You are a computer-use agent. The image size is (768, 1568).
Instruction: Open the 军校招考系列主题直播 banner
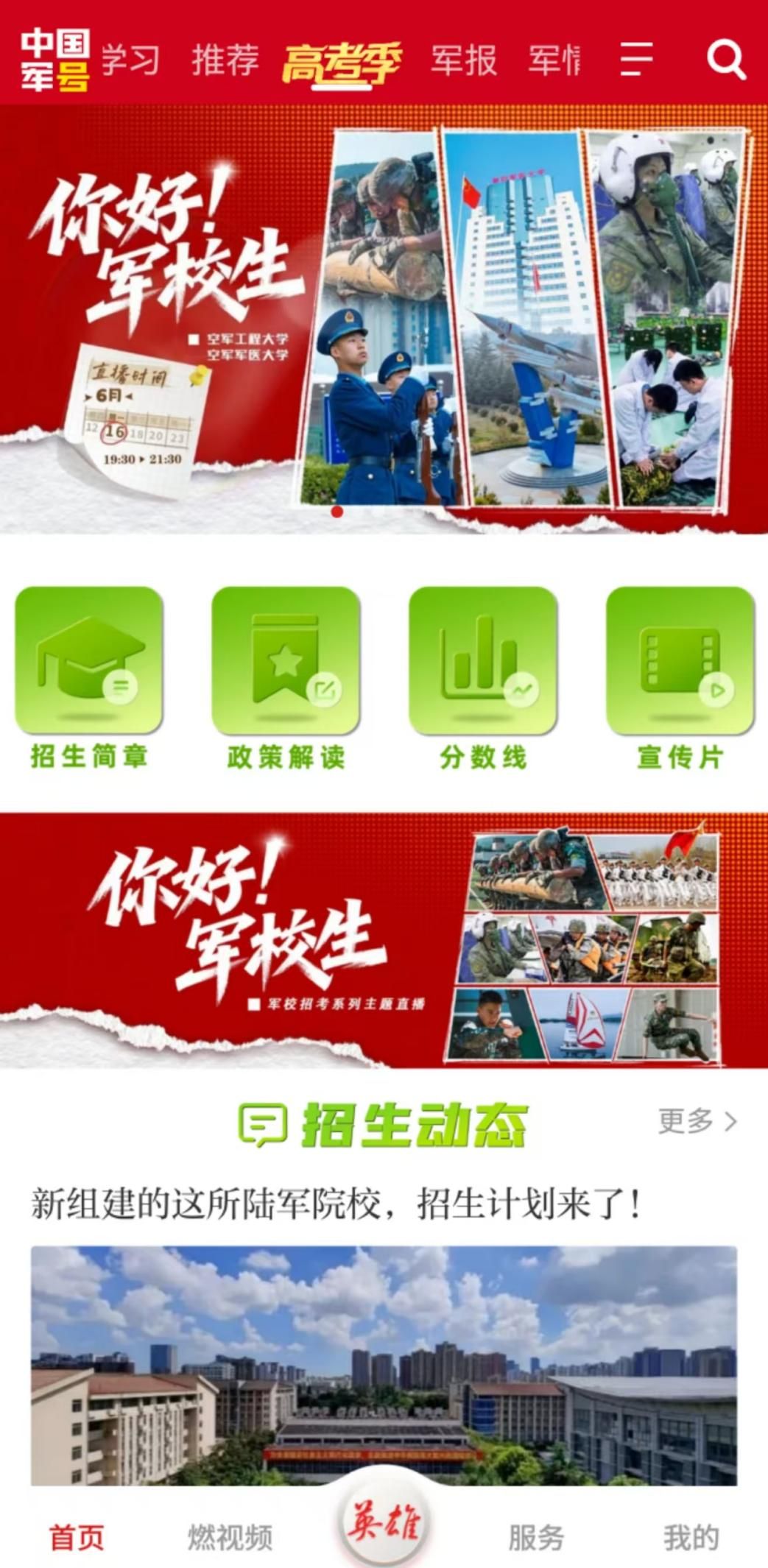coord(383,939)
